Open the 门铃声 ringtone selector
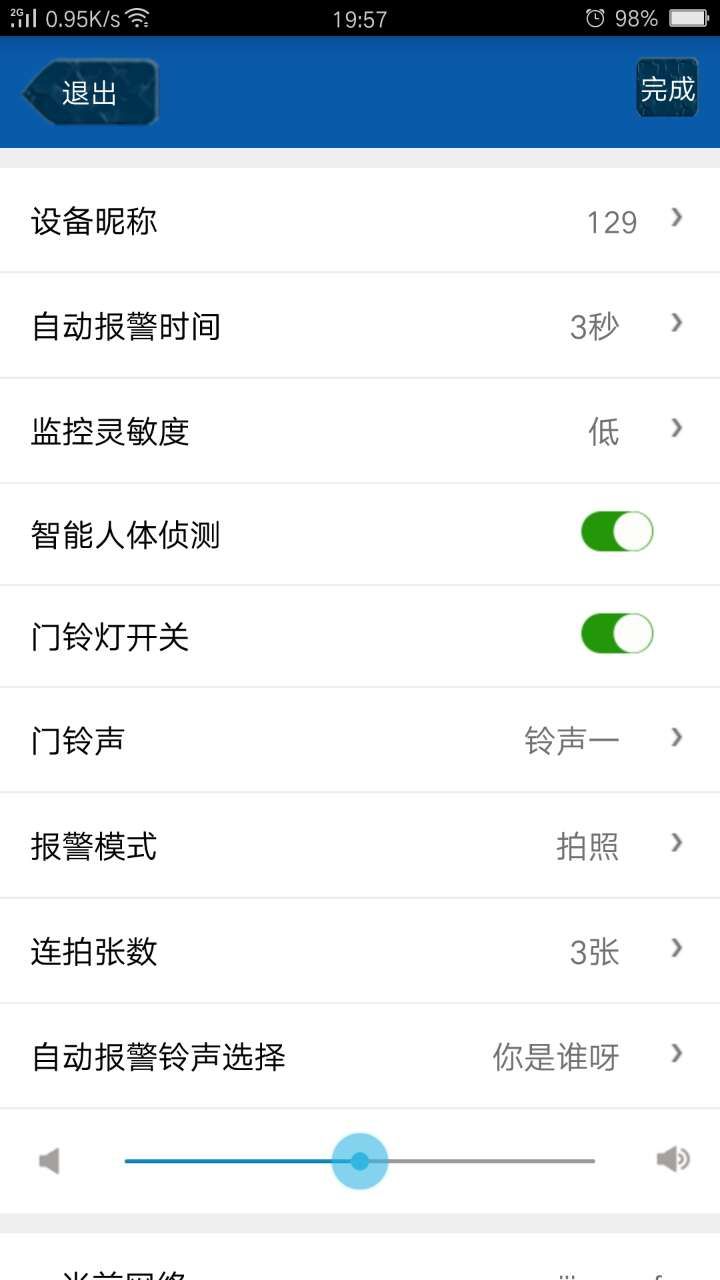Screen dimensions: 720x1280 675,739
